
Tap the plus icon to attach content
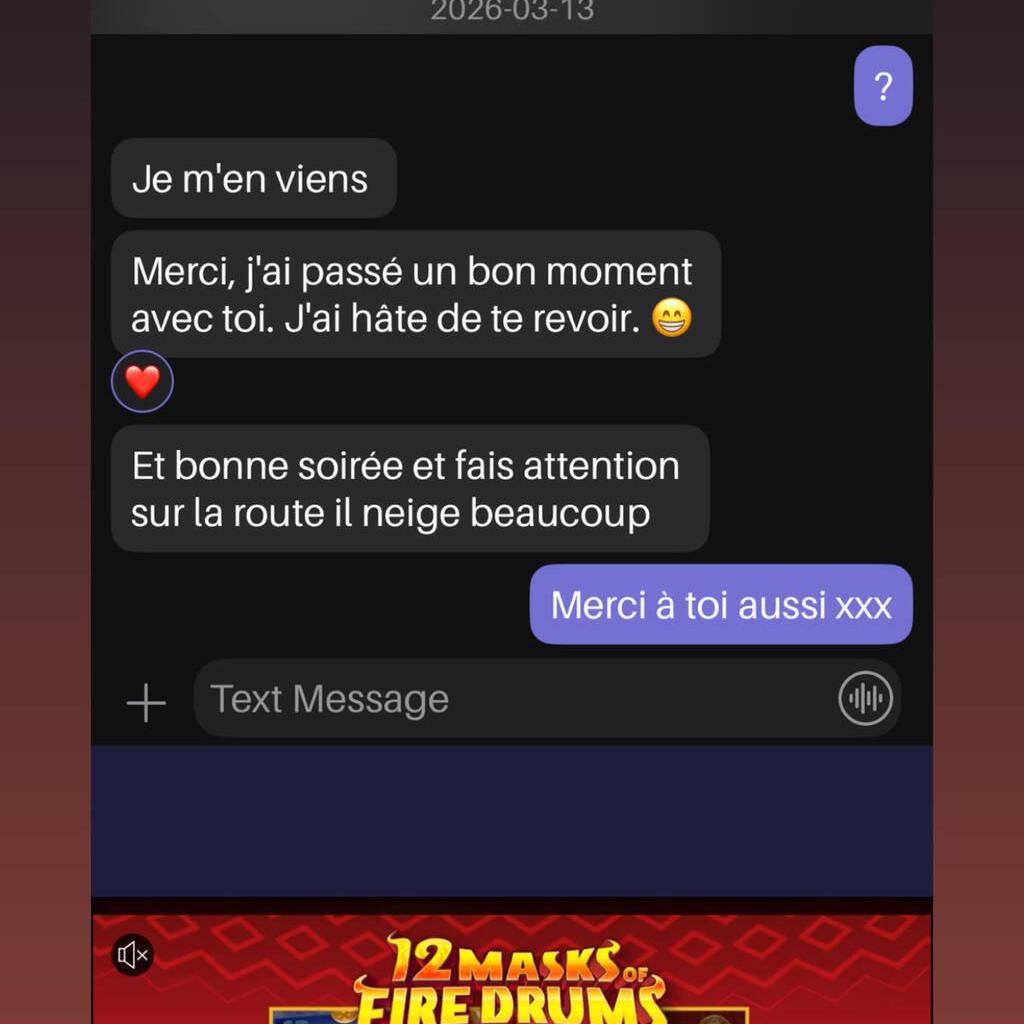tap(146, 702)
